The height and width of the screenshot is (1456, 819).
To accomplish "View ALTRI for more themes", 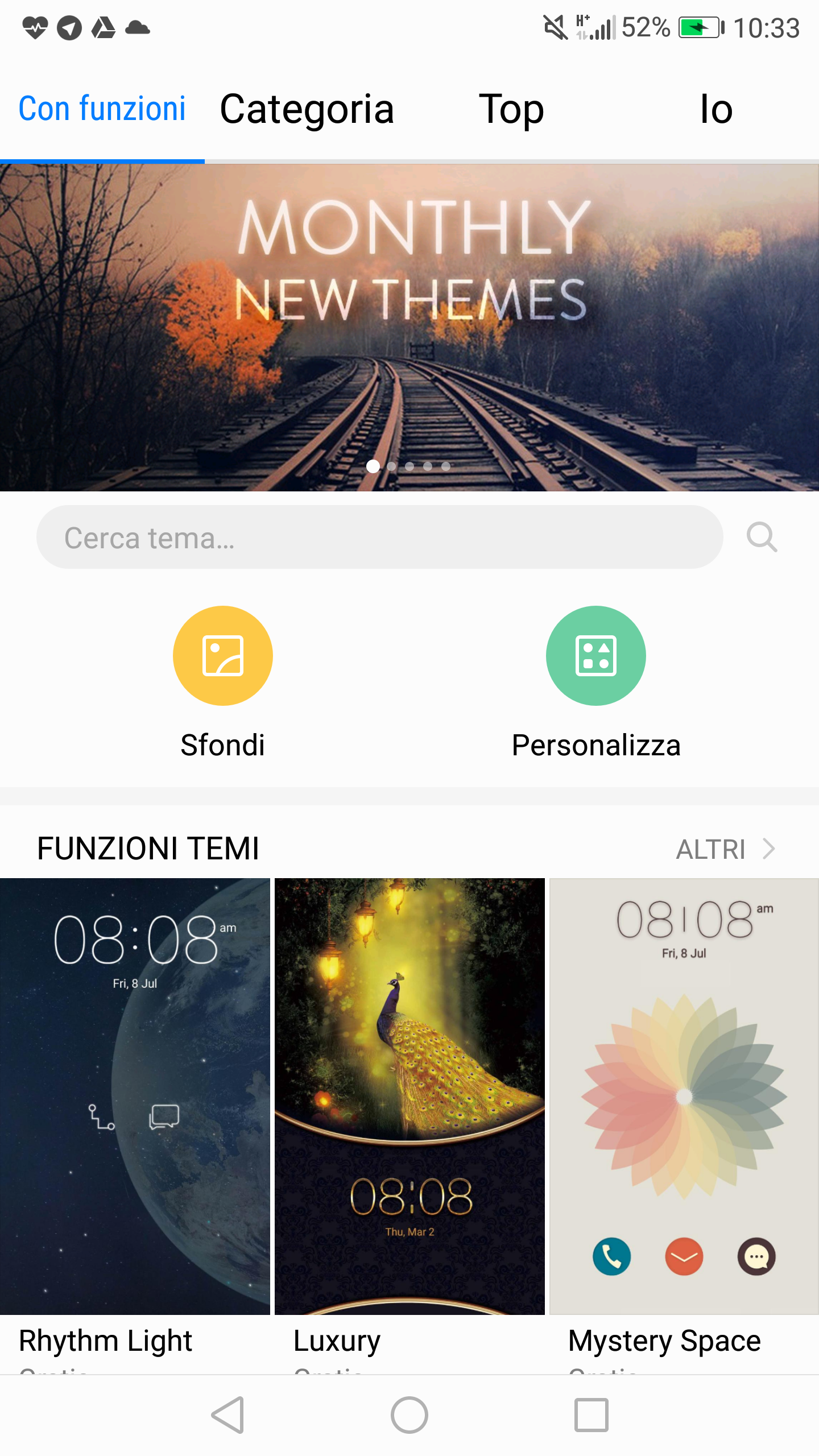I will [x=725, y=849].
